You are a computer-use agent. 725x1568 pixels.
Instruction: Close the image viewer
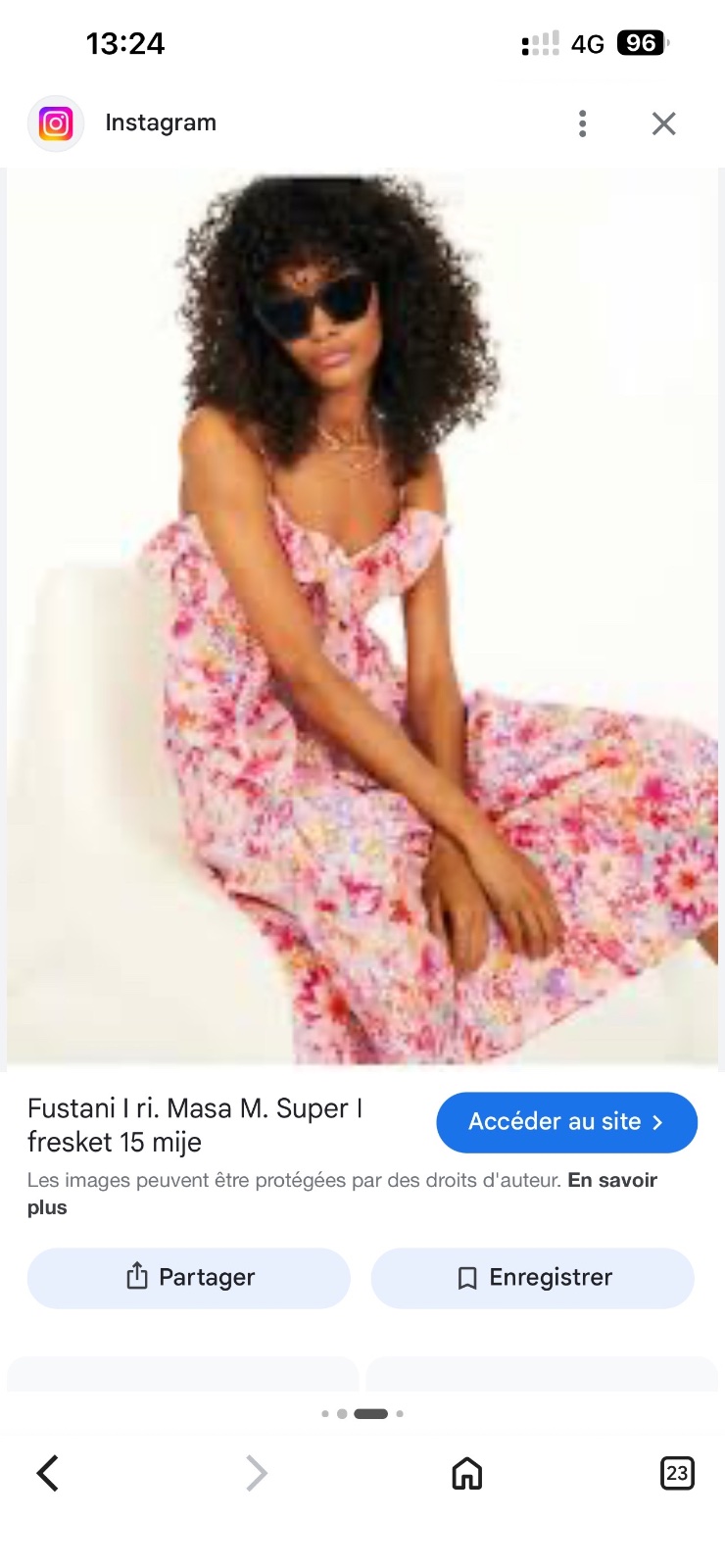pos(663,123)
